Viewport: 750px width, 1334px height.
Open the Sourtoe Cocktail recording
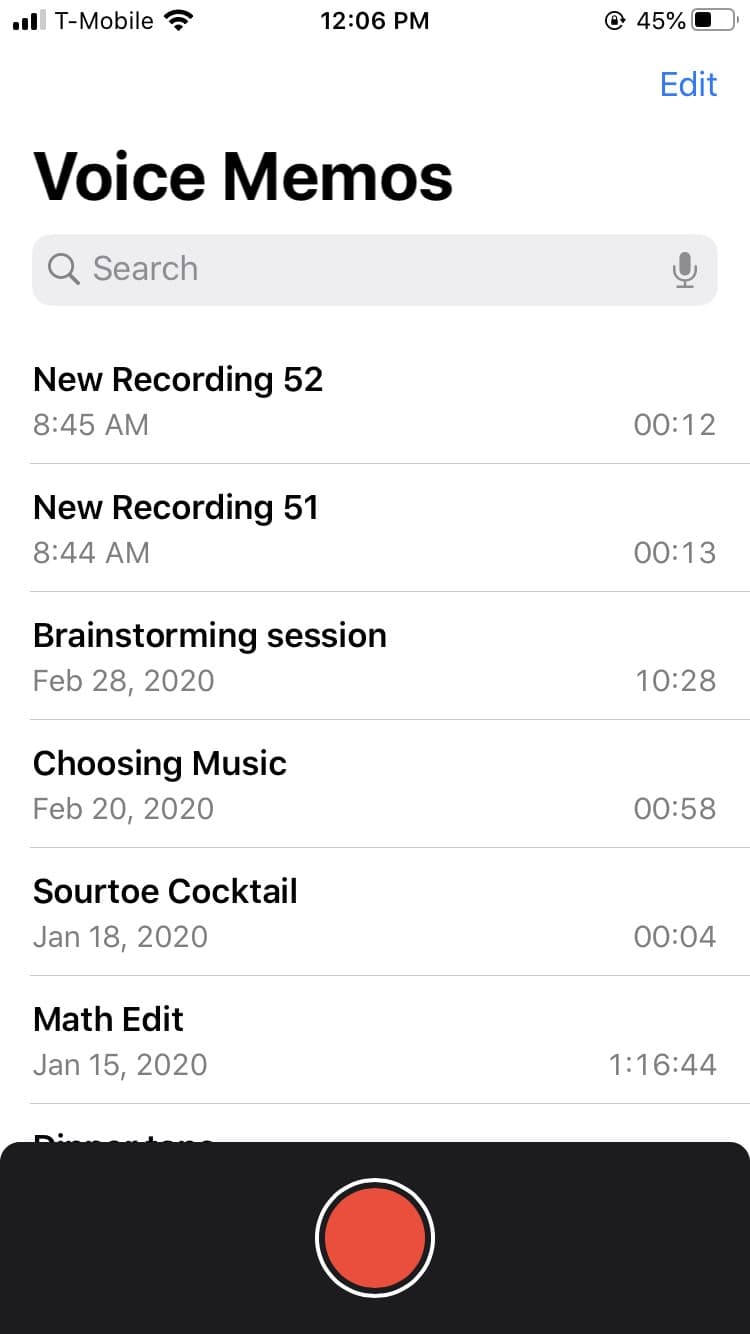(x=375, y=912)
